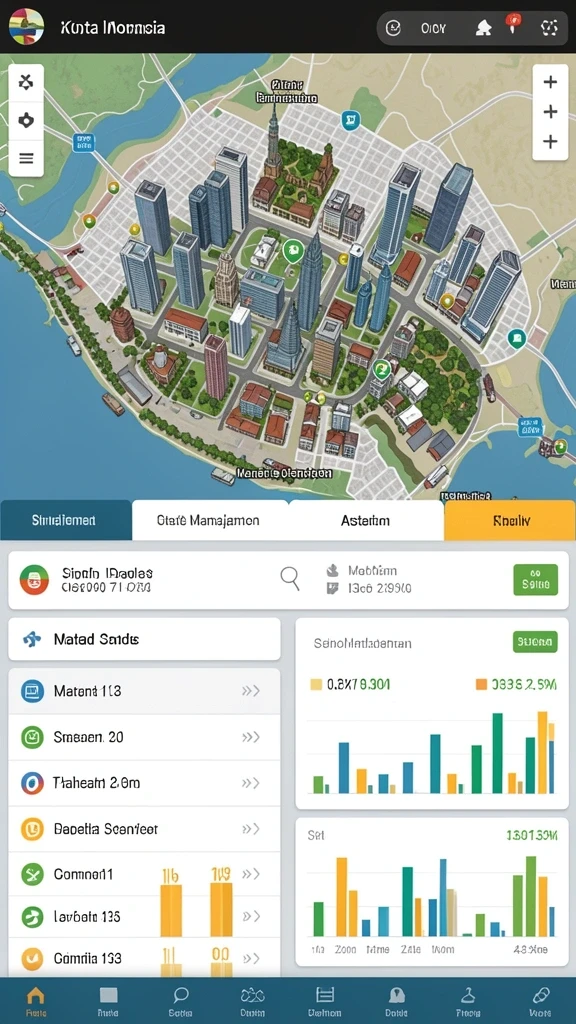Tap the green button on the chart card
The image size is (576, 1024).
point(536,642)
